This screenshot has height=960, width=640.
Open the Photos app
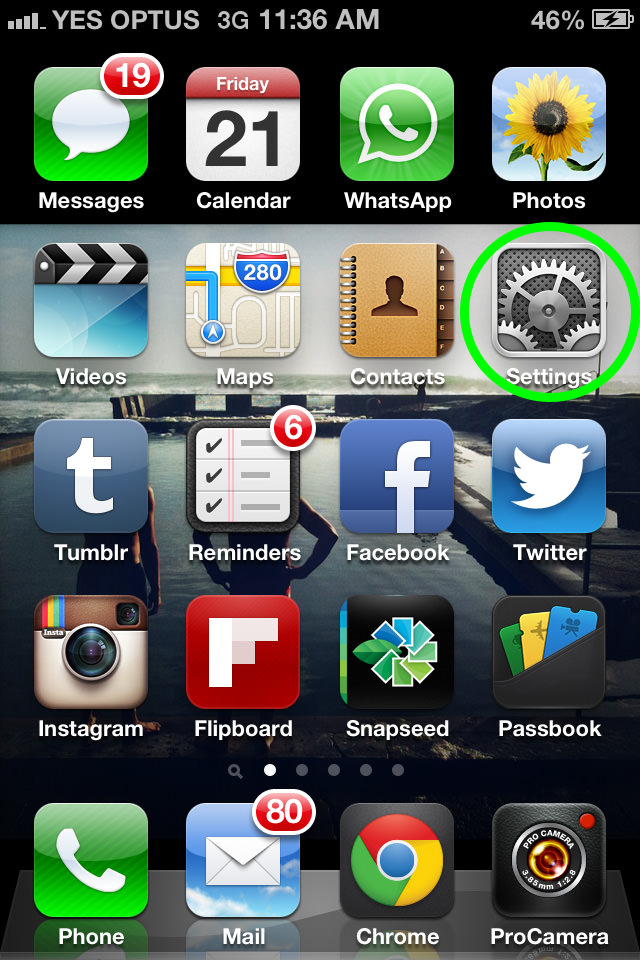pyautogui.click(x=549, y=125)
